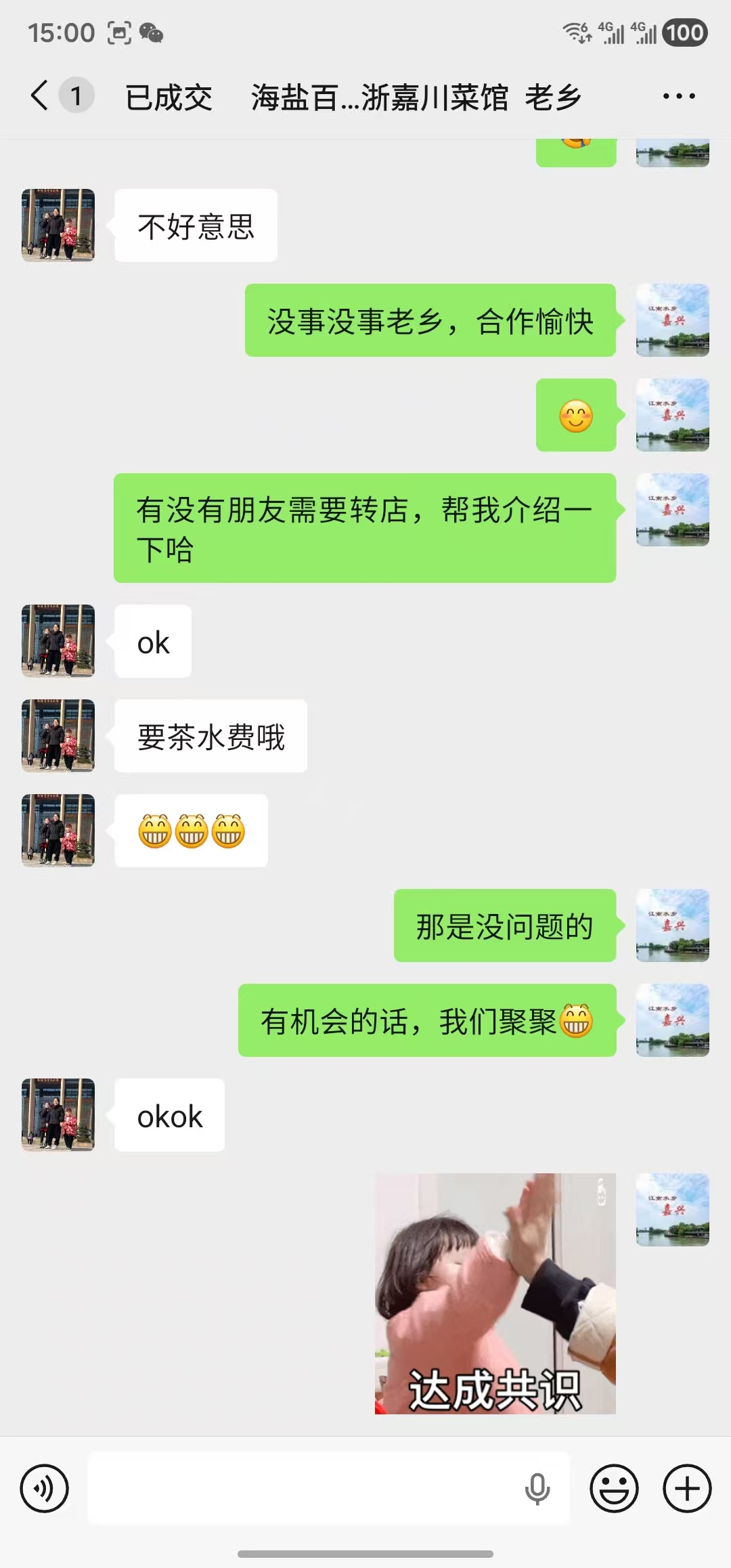
Task: Tap the unread badge 1 beside back arrow
Action: pyautogui.click(x=76, y=95)
